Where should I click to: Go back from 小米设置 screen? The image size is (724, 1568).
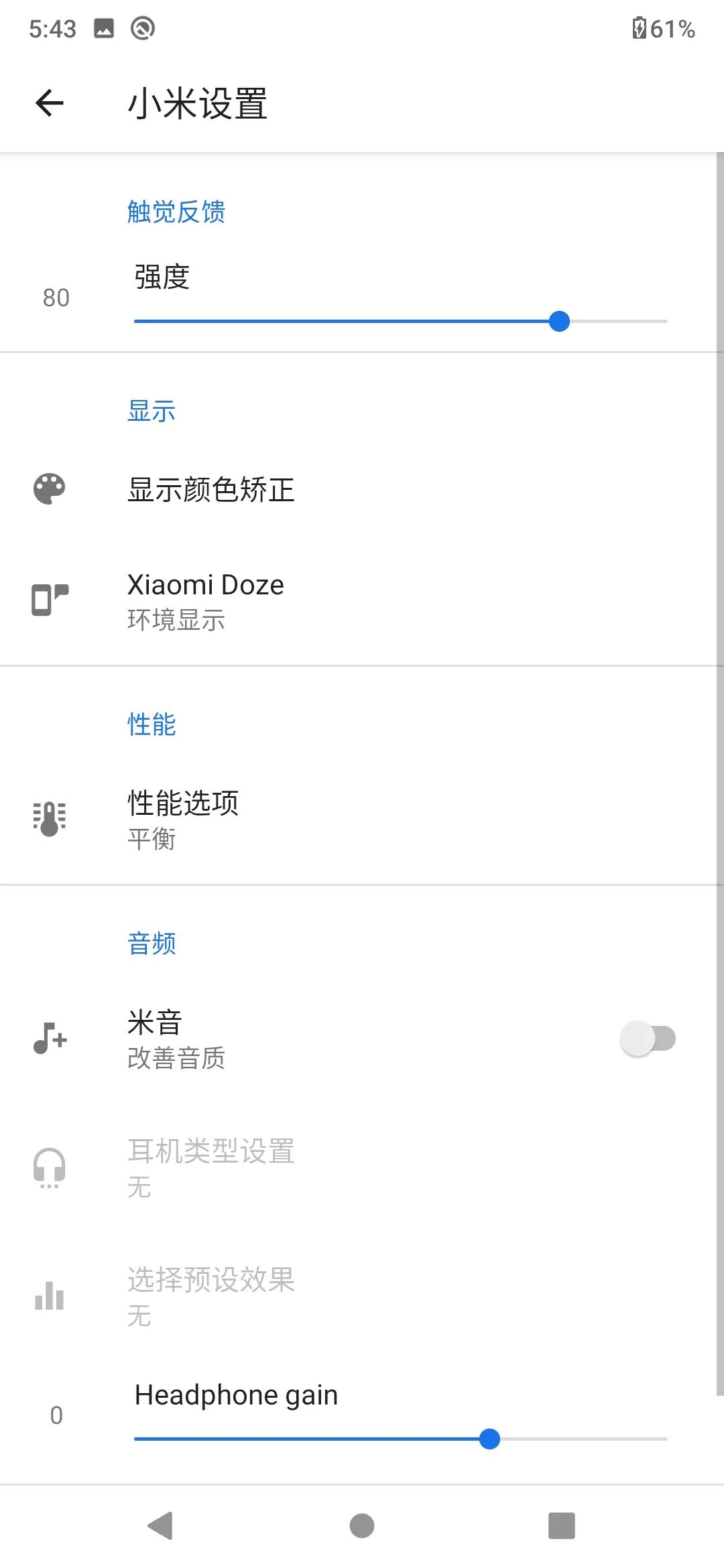50,103
